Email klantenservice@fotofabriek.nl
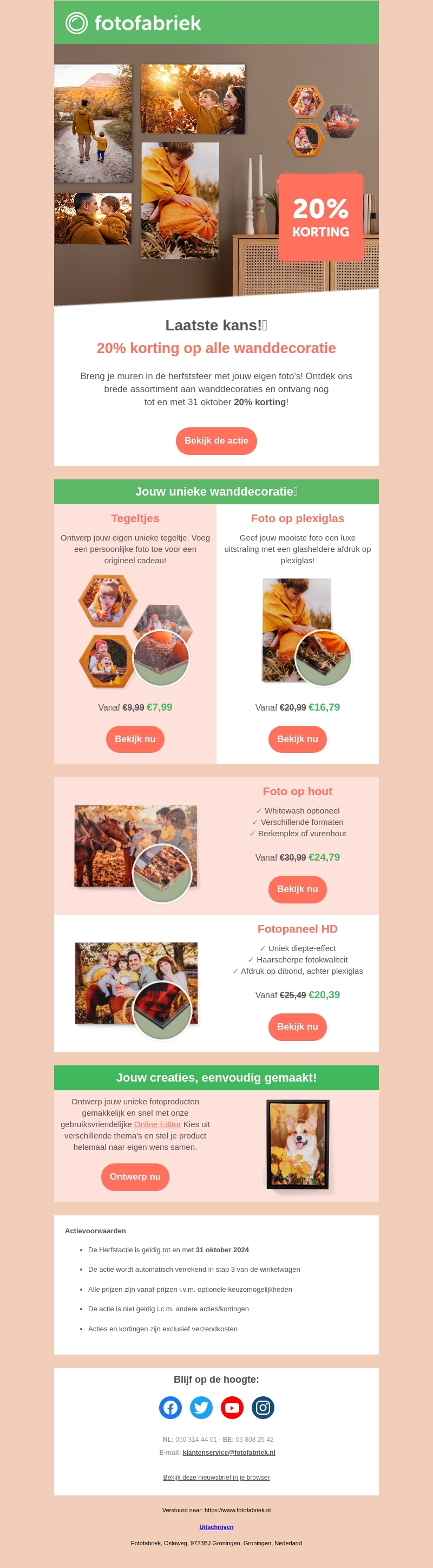The image size is (433, 1568). pos(228,1452)
